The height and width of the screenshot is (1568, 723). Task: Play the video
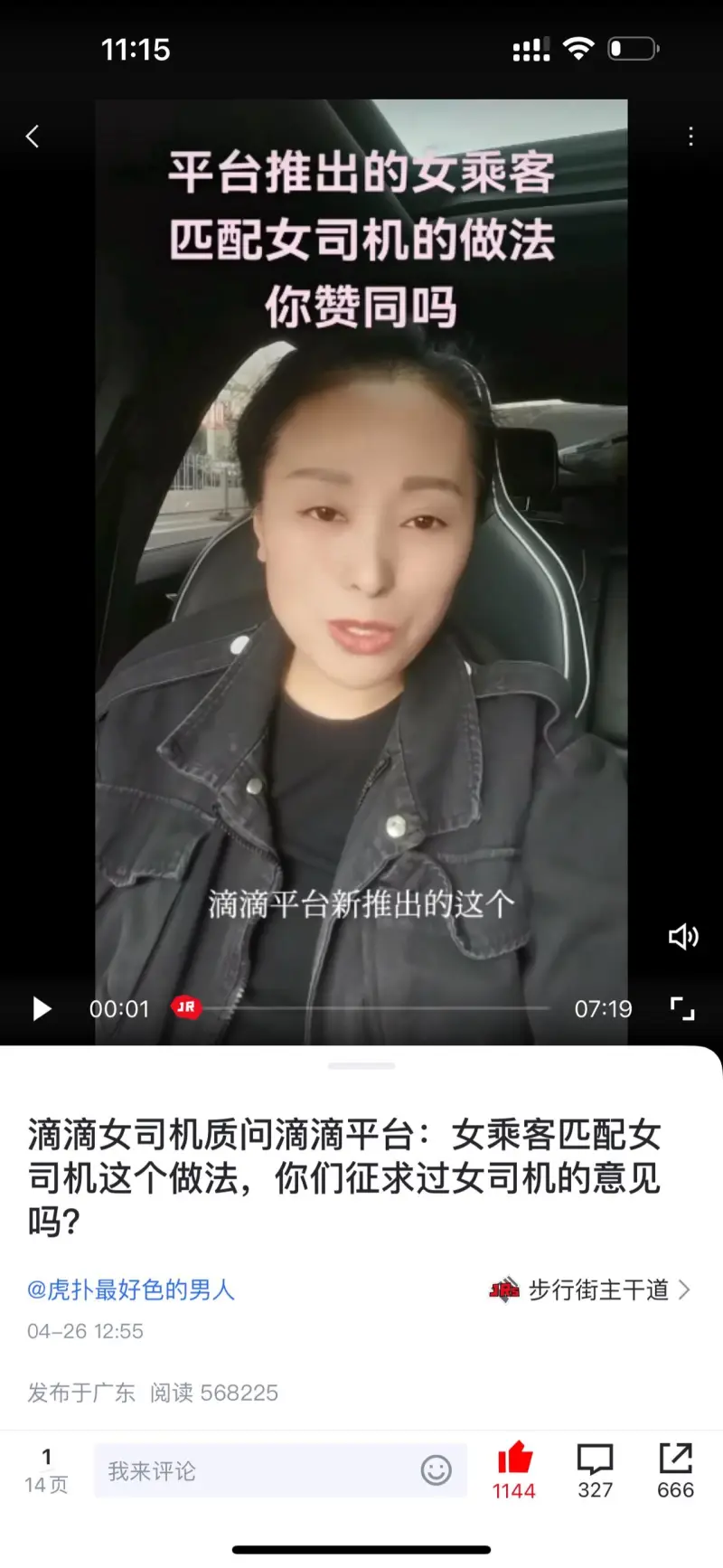(42, 1008)
